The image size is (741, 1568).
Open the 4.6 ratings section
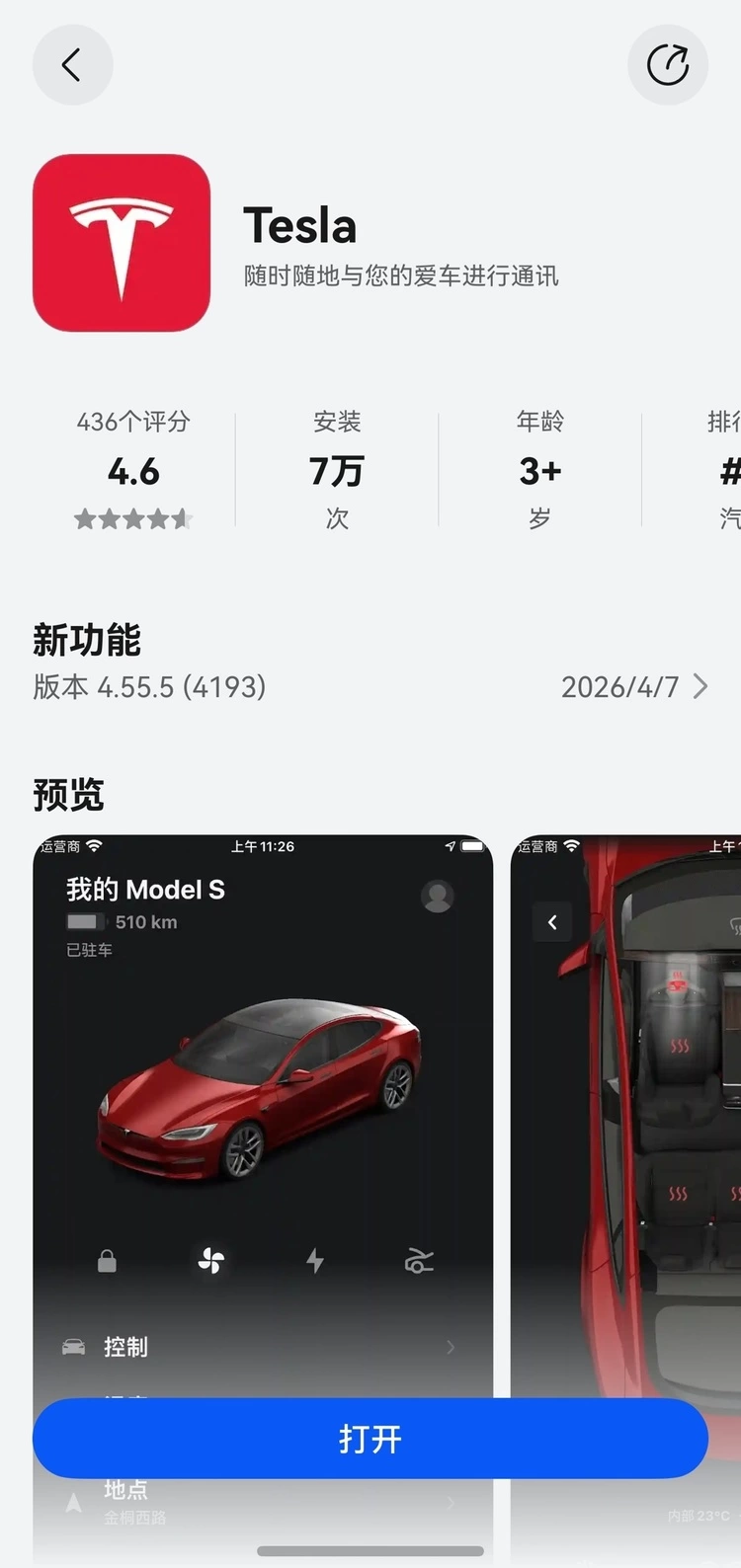133,472
